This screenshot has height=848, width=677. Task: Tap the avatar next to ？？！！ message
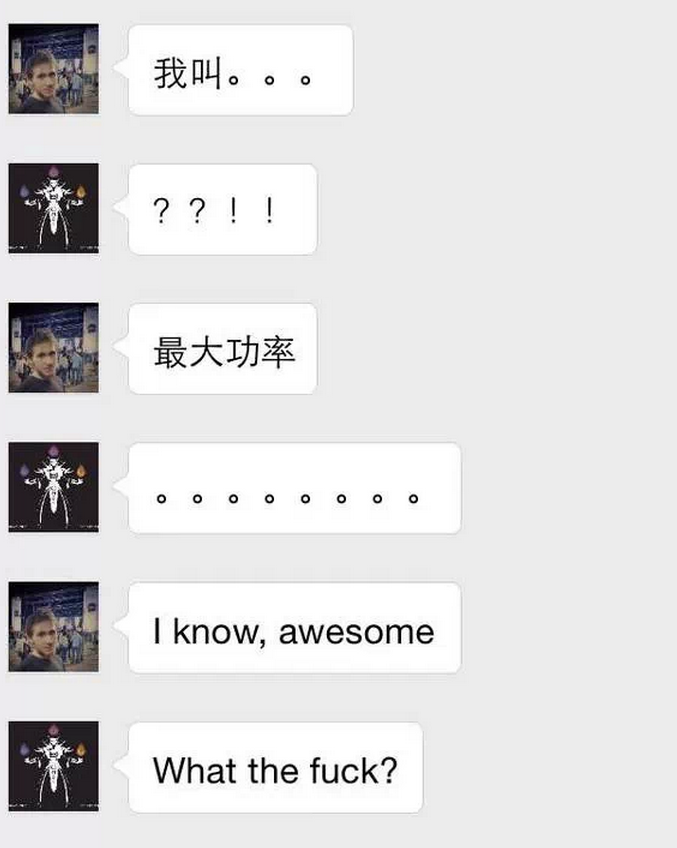pyautogui.click(x=54, y=208)
